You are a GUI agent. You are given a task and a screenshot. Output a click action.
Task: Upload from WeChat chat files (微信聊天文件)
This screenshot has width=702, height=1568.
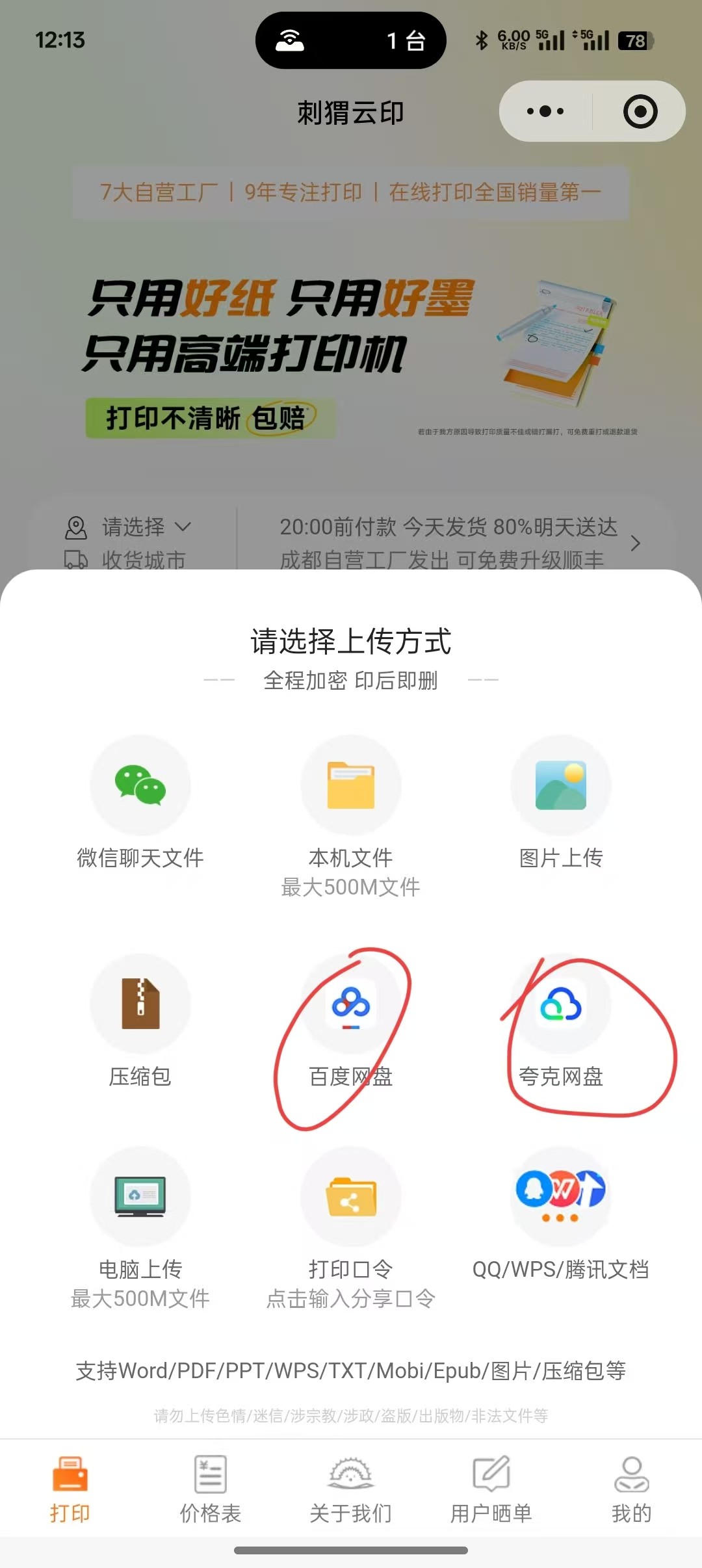pos(140,787)
